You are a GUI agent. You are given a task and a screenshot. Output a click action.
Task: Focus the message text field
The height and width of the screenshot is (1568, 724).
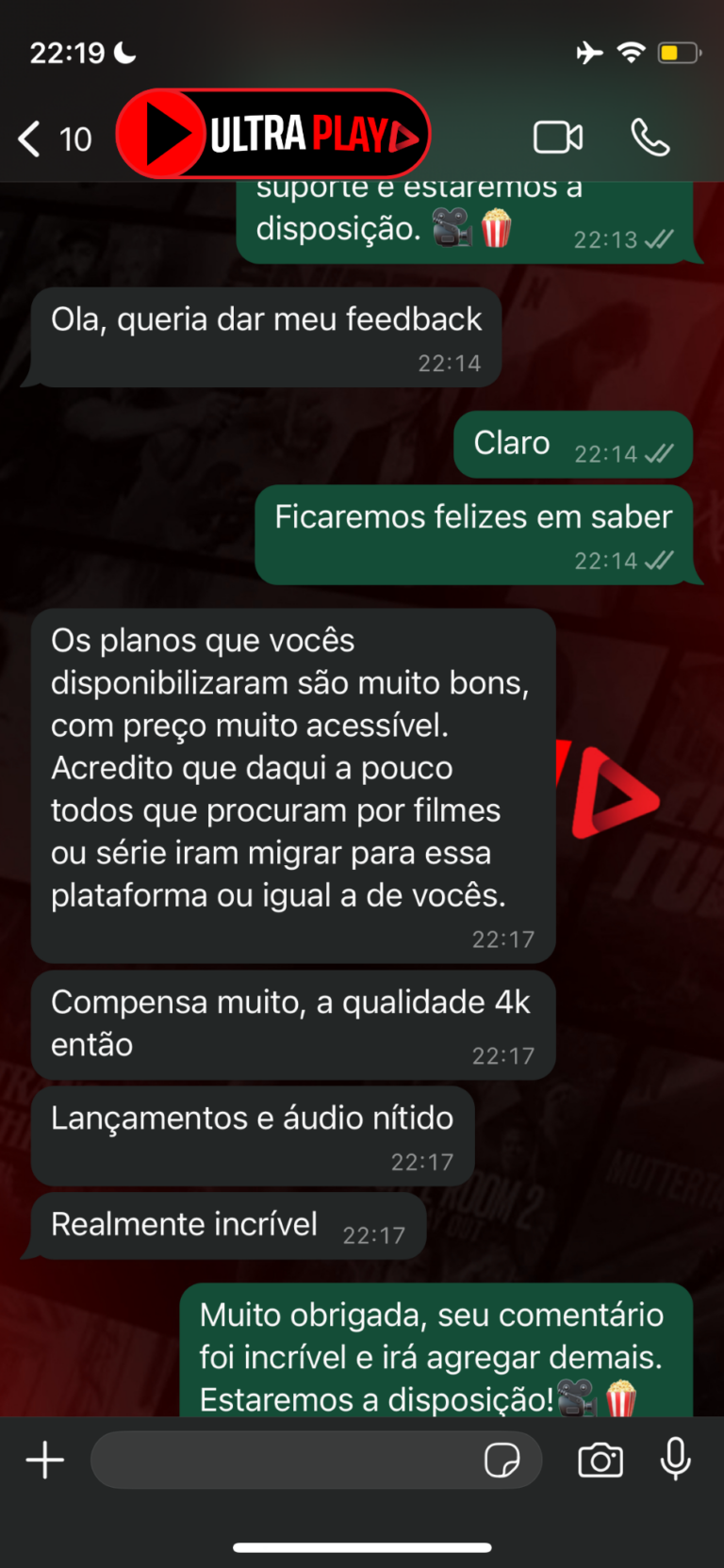pos(283,1461)
